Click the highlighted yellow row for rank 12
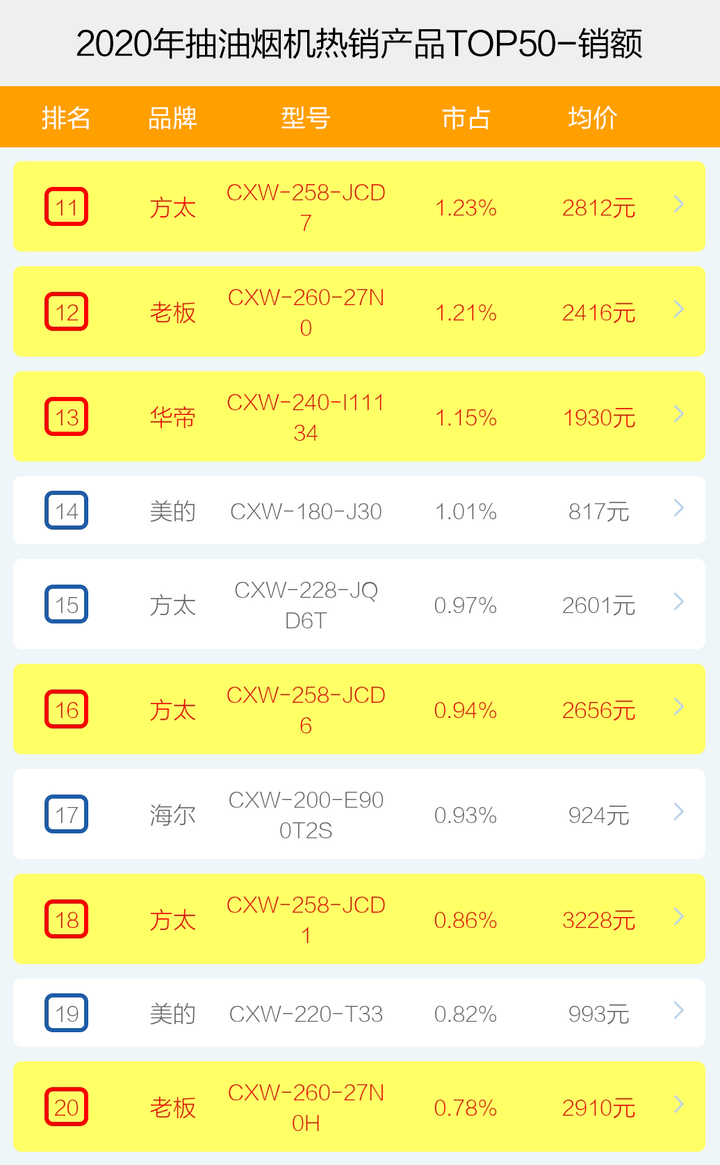This screenshot has height=1165, width=720. coord(360,311)
